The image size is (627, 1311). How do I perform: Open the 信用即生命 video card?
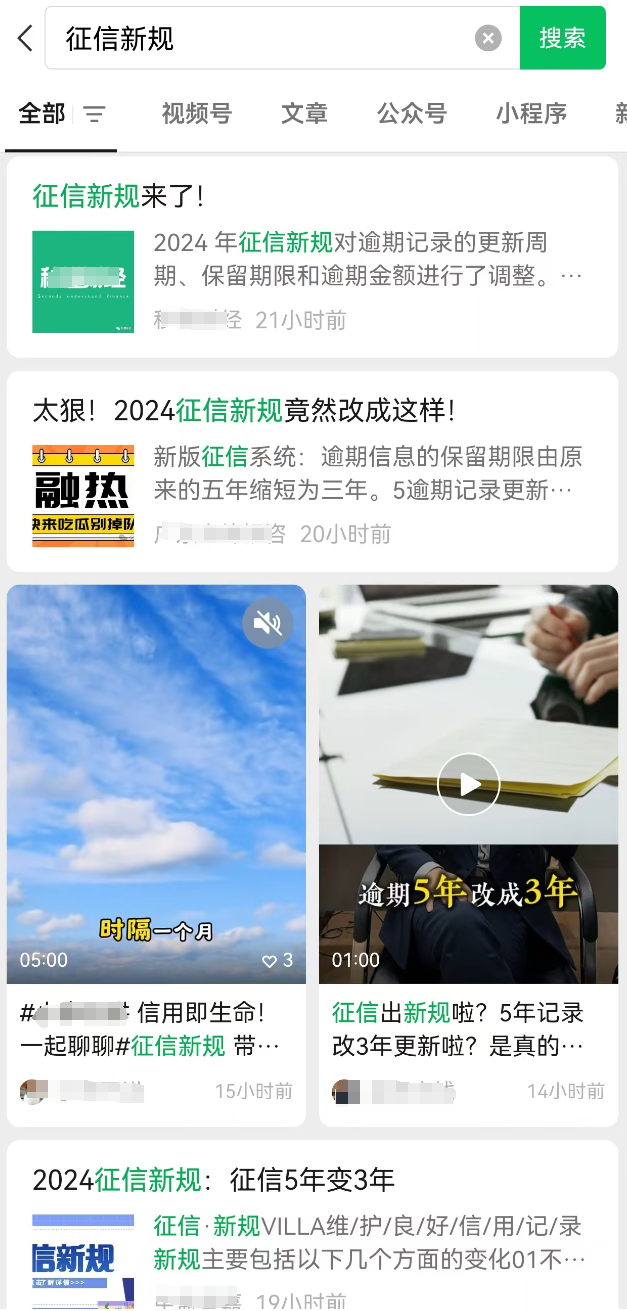click(156, 1030)
